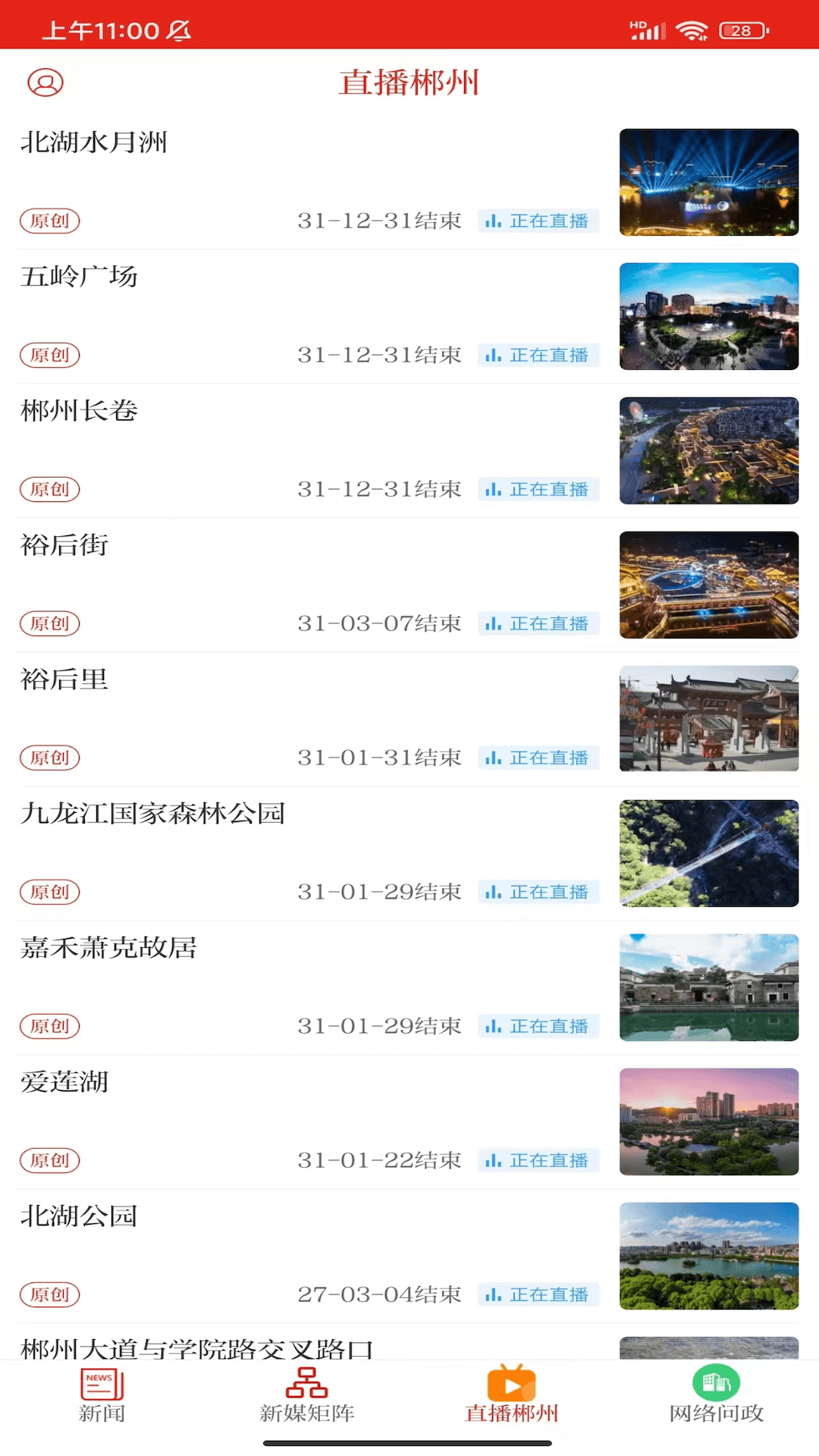This screenshot has width=819, height=1456.
Task: Tap the live bars icon beside 北湖水月洲
Action: [494, 221]
